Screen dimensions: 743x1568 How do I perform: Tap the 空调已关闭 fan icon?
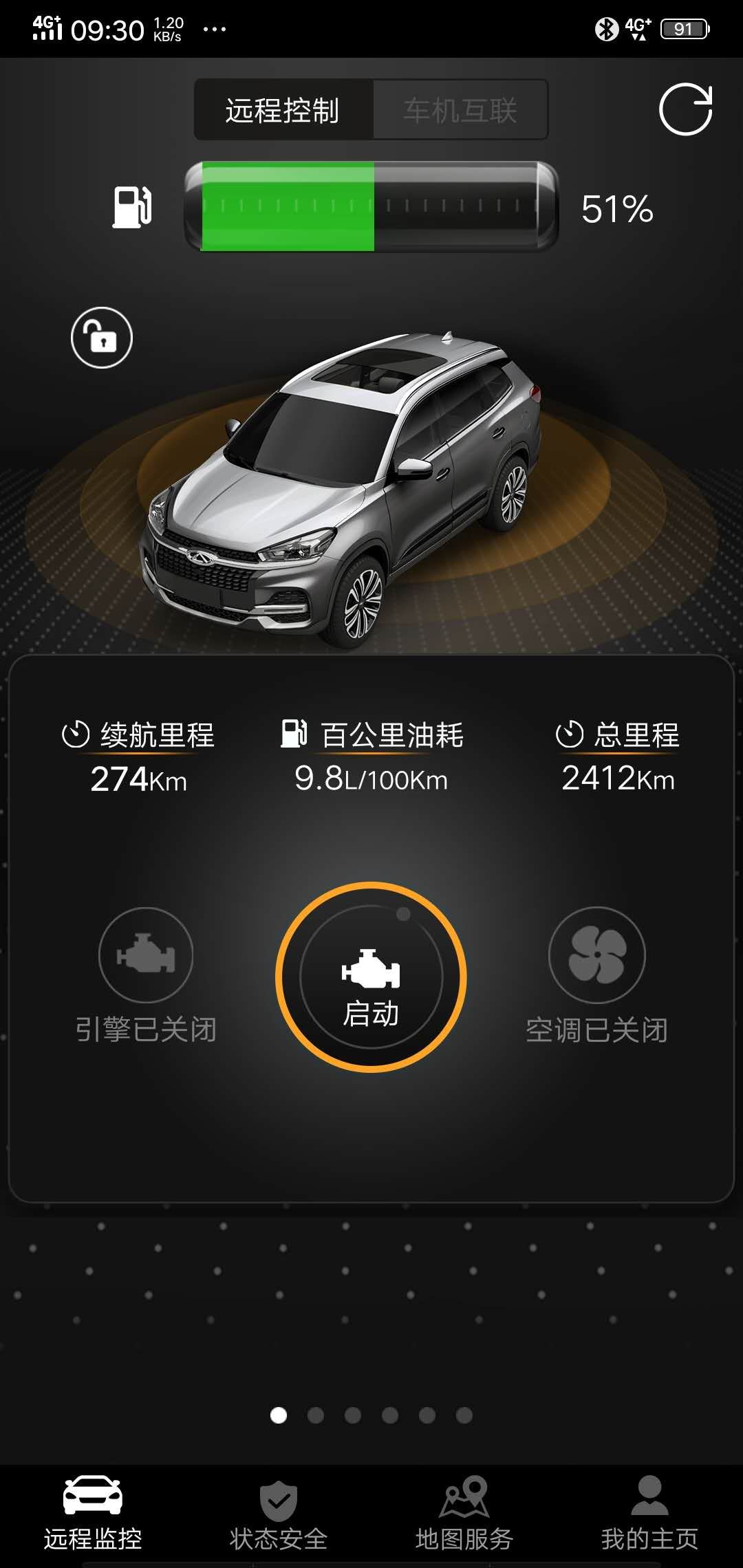pos(596,955)
